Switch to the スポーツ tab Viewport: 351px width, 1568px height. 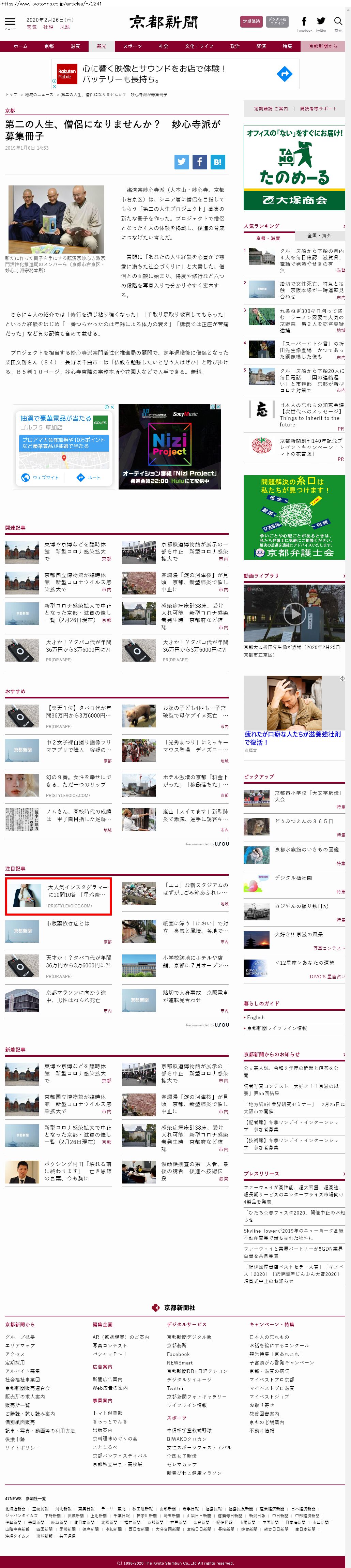[132, 46]
